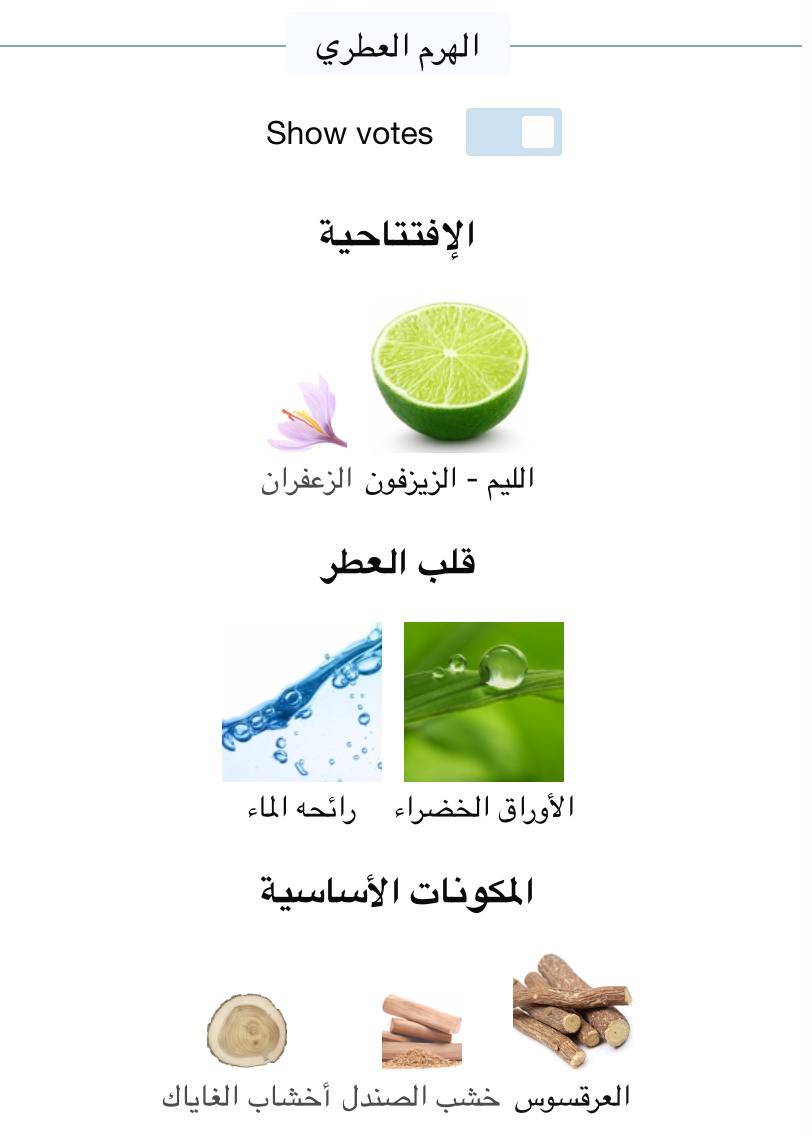Select the خشب الصندل sandalwood note
Viewport: 812px width, 1136px height.
[422, 1030]
